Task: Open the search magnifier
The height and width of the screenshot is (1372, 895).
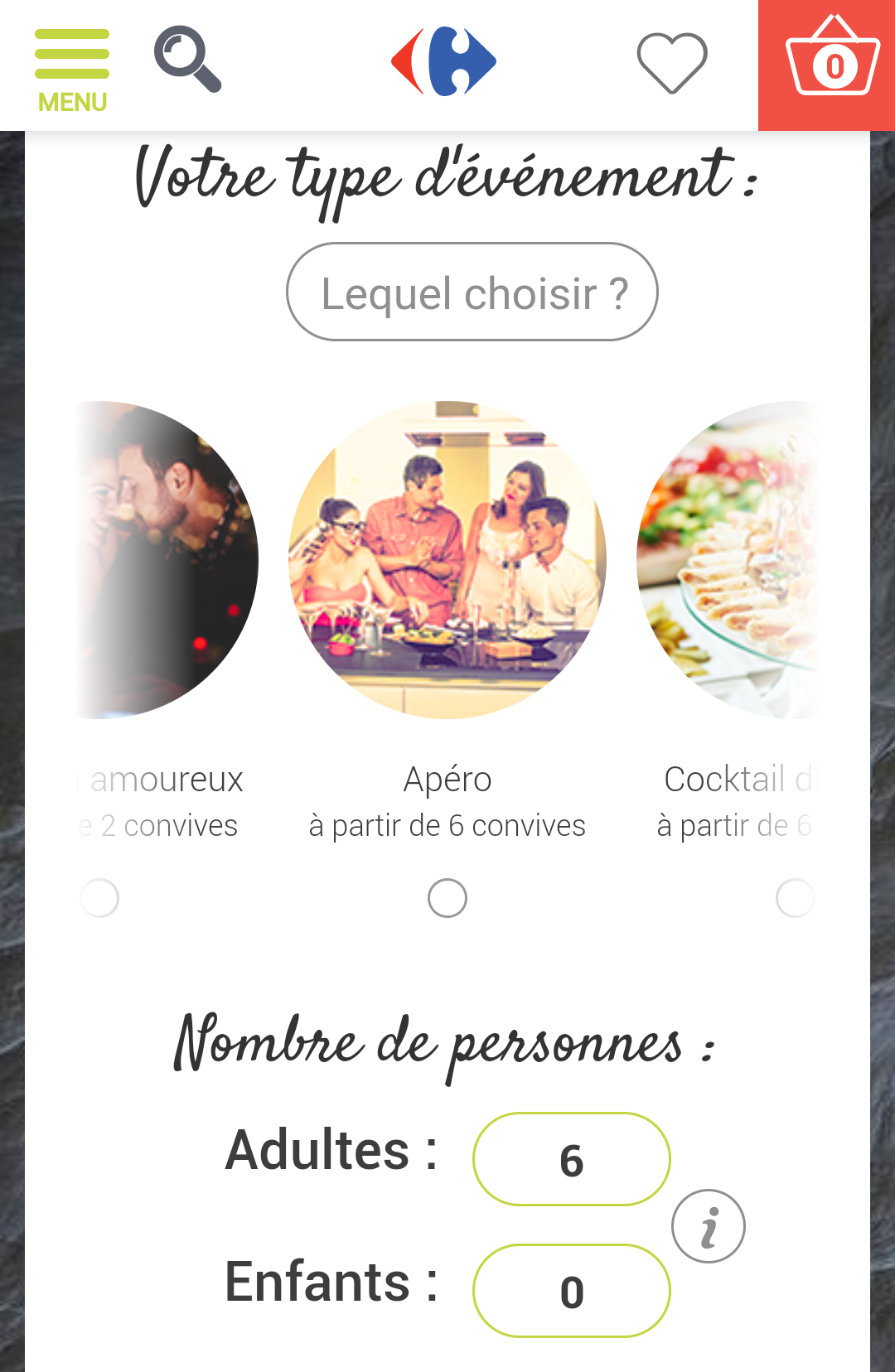Action: tap(187, 59)
